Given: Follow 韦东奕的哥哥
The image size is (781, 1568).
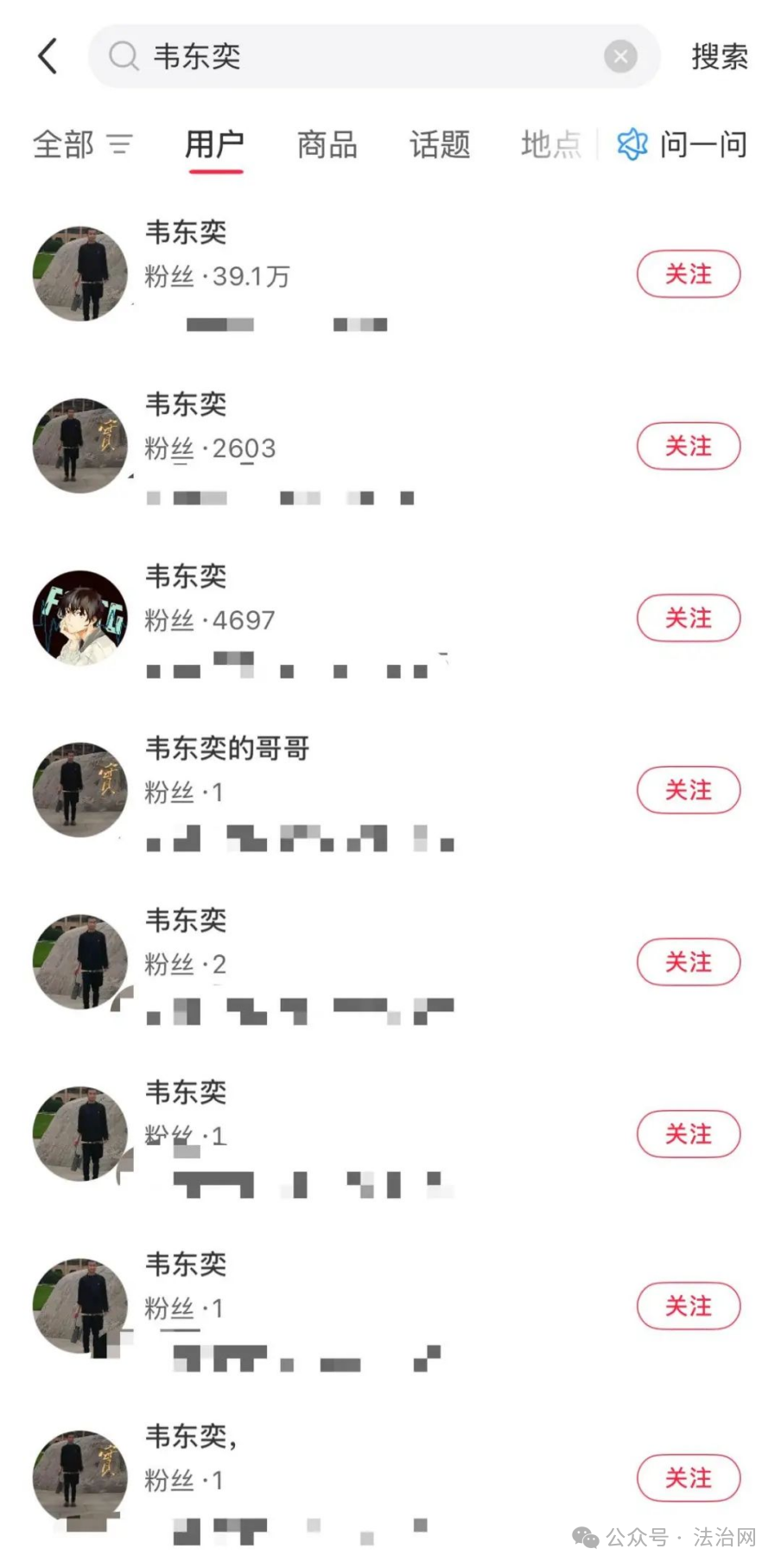Looking at the screenshot, I should click(689, 790).
